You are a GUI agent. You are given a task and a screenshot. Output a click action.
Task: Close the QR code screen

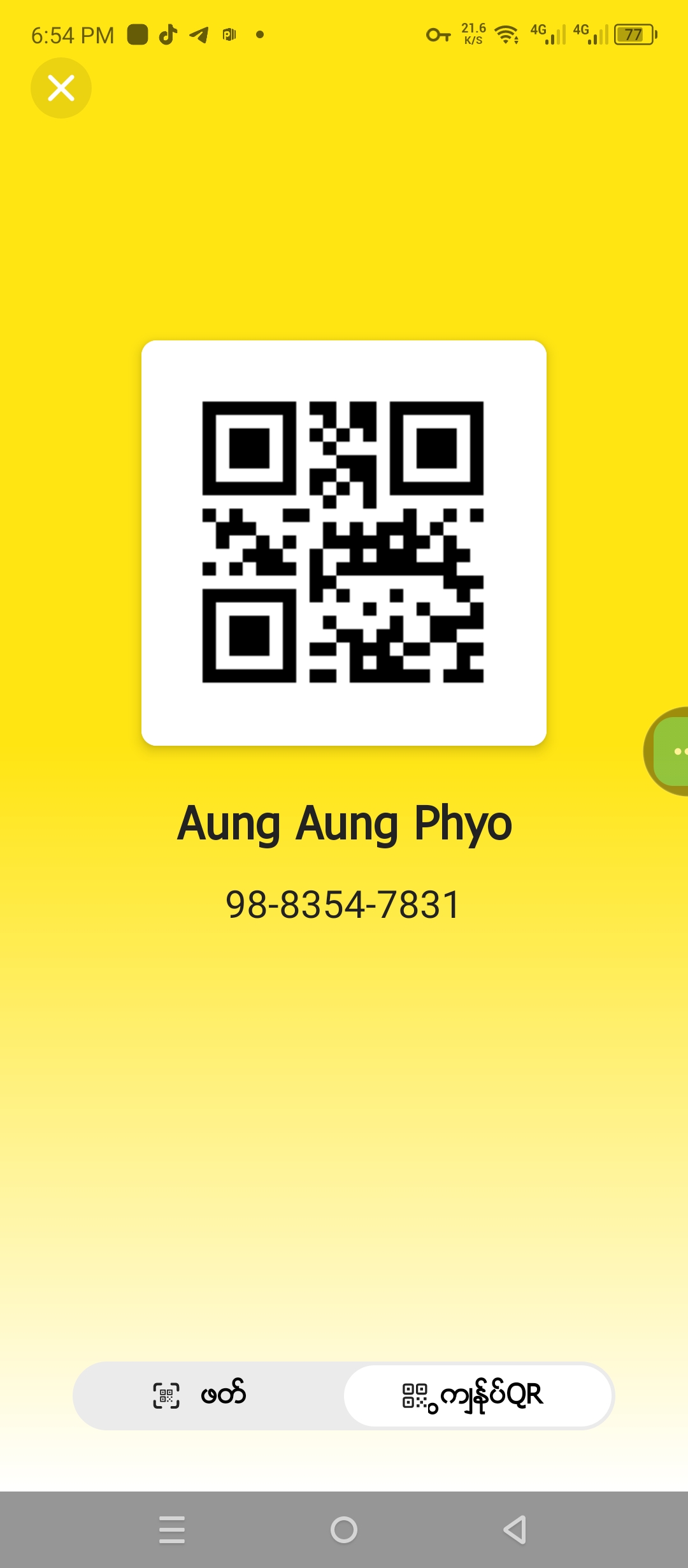pos(61,88)
